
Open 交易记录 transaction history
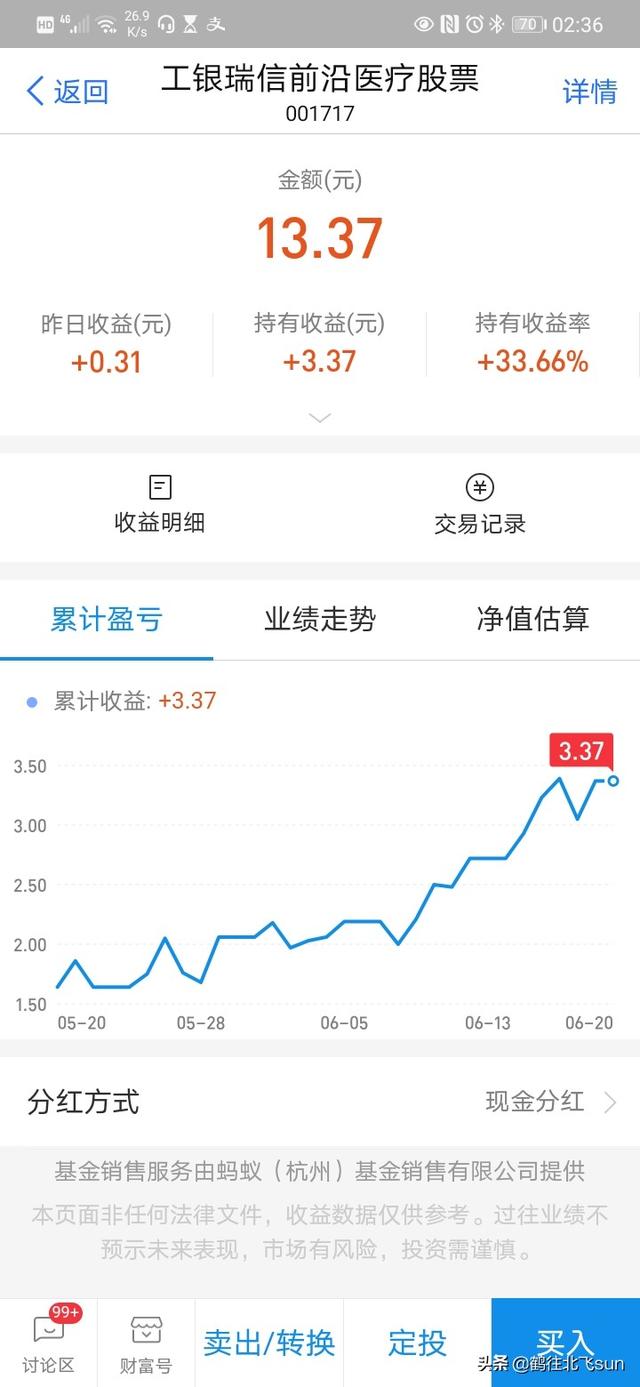(x=480, y=504)
